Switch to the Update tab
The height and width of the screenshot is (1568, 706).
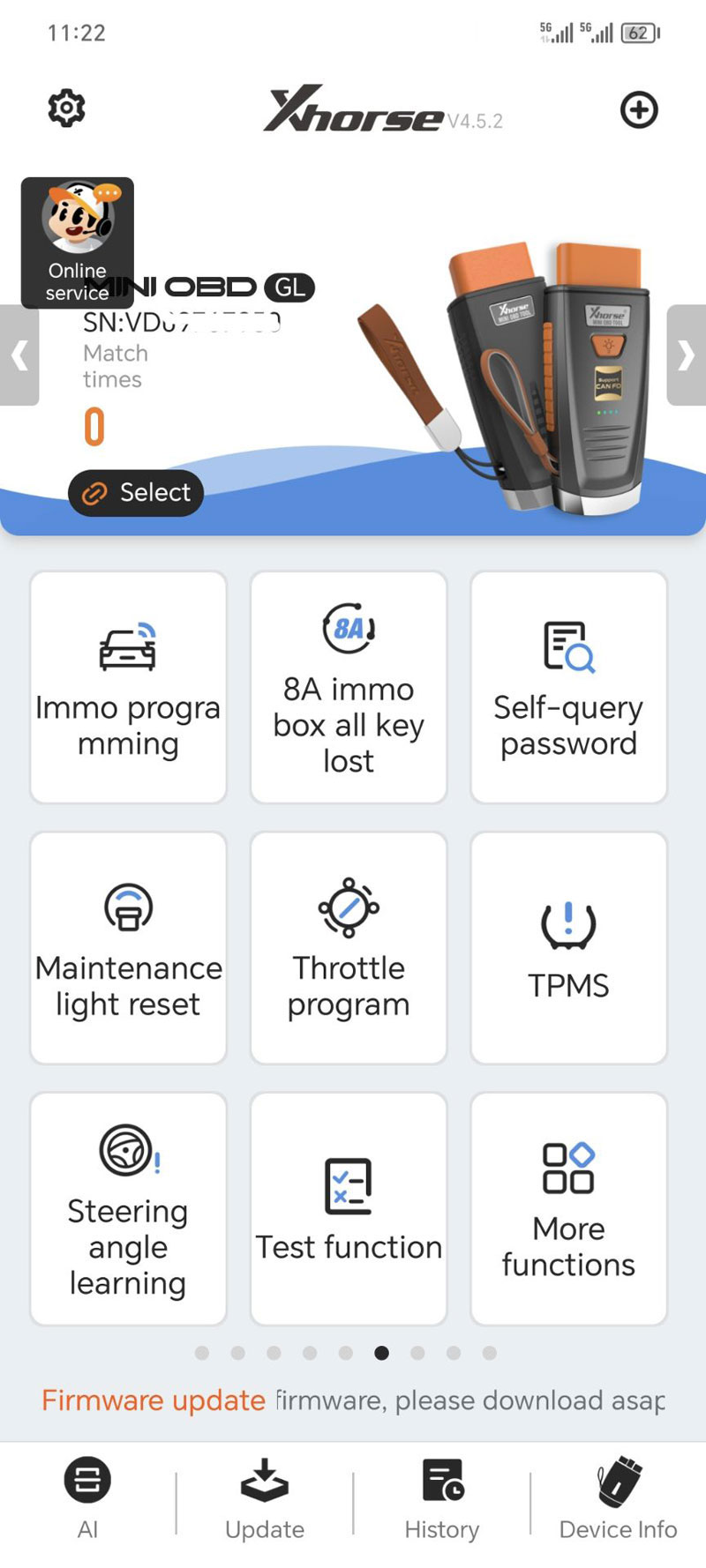[265, 1497]
